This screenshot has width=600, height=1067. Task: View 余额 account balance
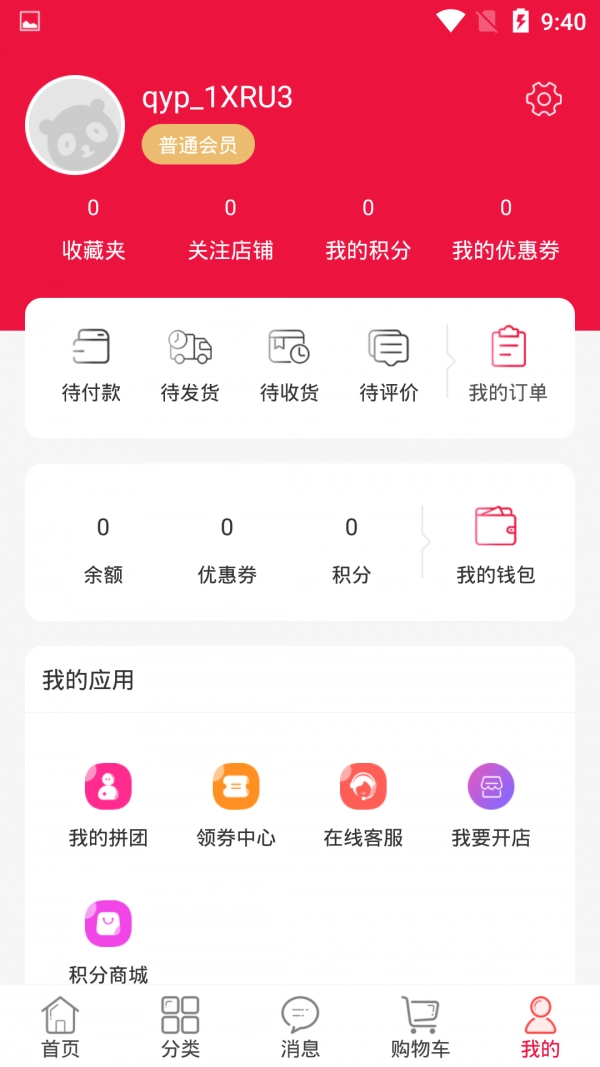click(103, 548)
